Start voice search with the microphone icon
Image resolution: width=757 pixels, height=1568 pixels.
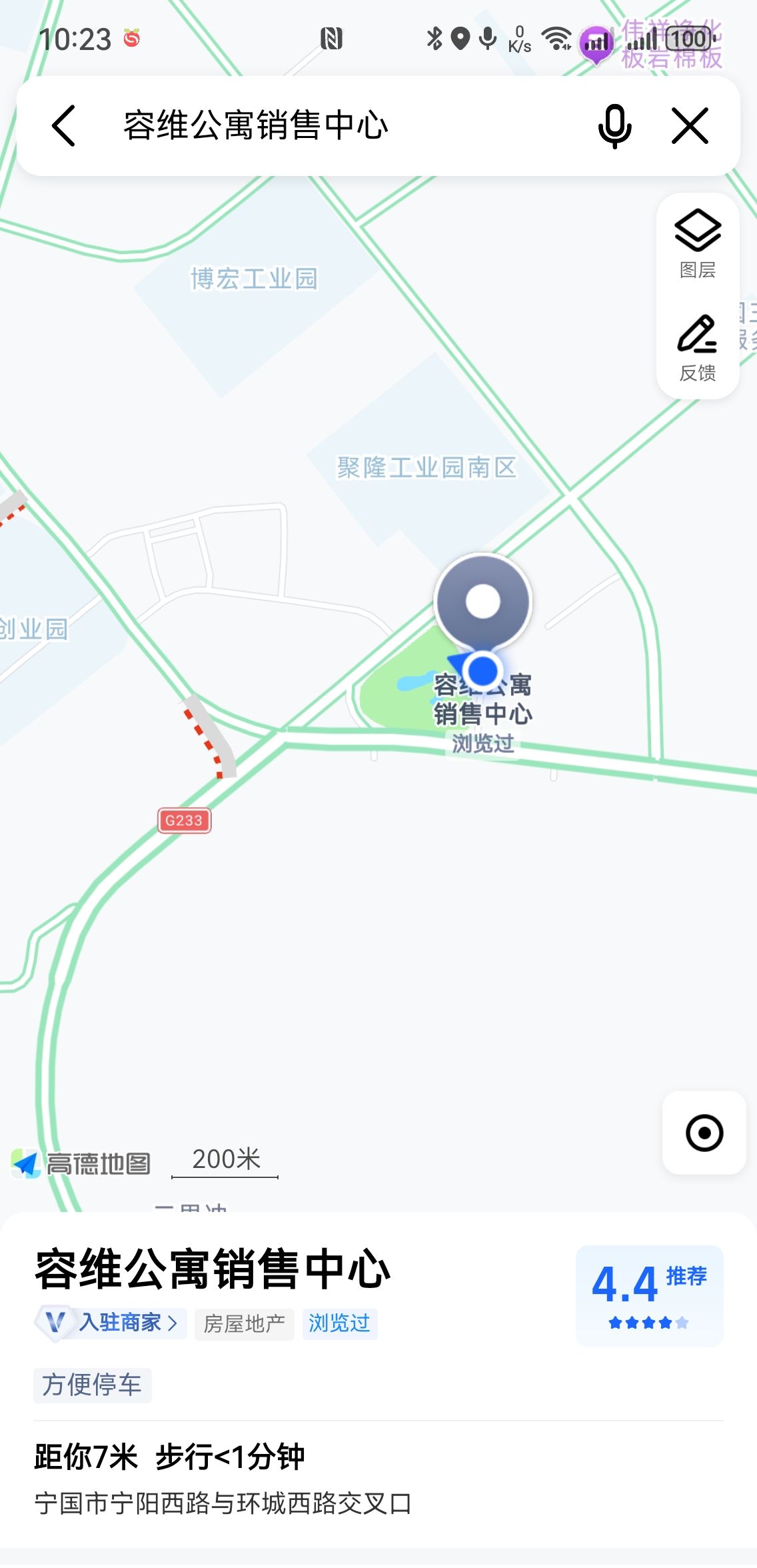[x=614, y=125]
